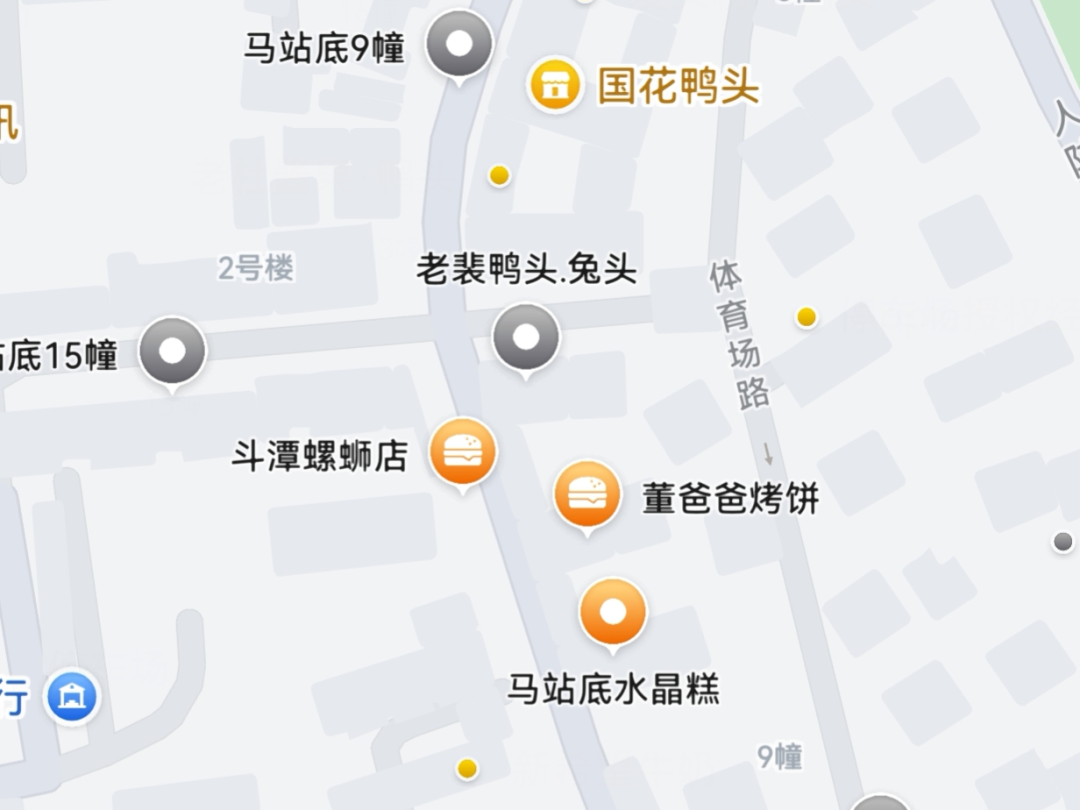Screen dimensions: 1080x810
Task: Tap the blue bank marker
Action: coord(71,695)
